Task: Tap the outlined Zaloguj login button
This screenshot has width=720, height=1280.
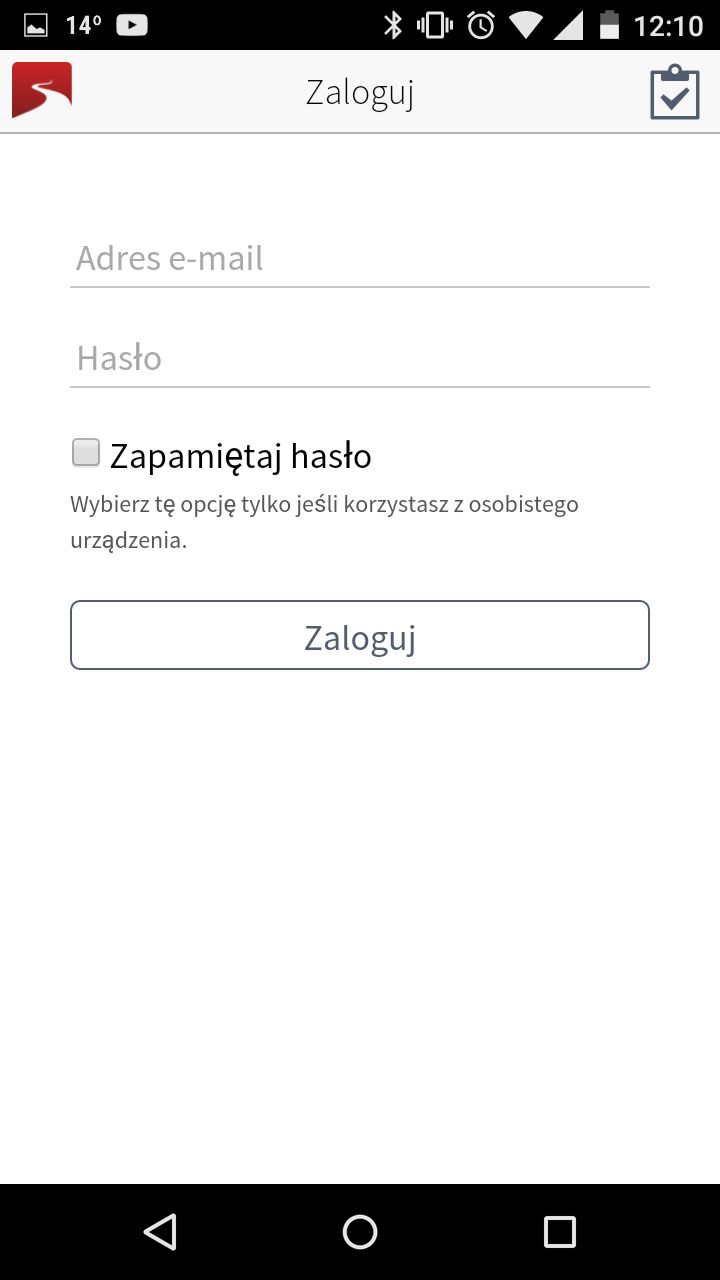Action: click(360, 635)
